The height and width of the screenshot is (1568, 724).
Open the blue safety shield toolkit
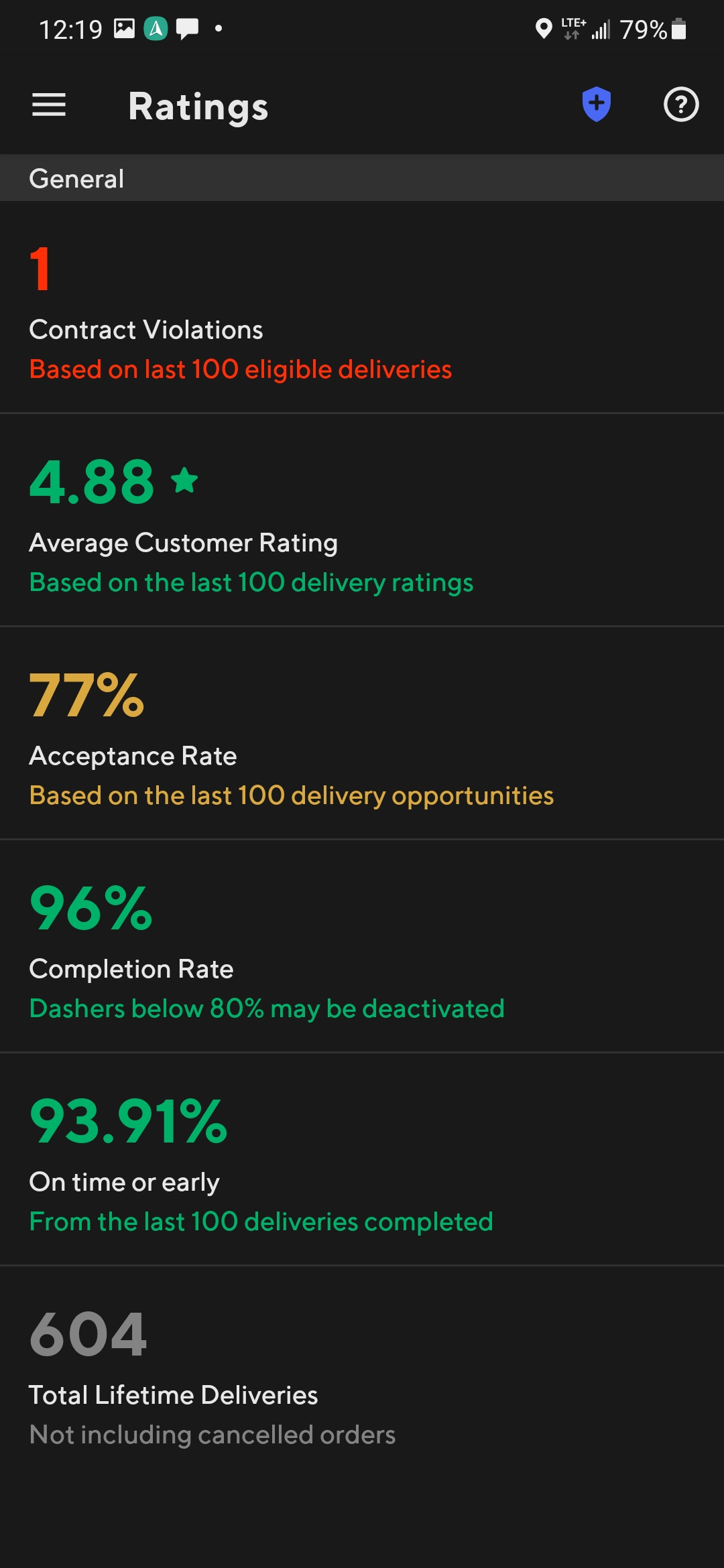pyautogui.click(x=596, y=105)
